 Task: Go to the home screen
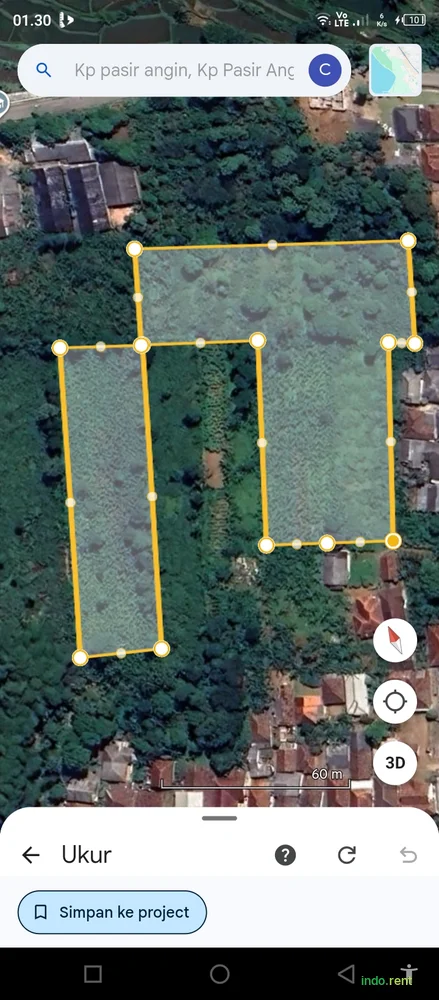tap(220, 974)
